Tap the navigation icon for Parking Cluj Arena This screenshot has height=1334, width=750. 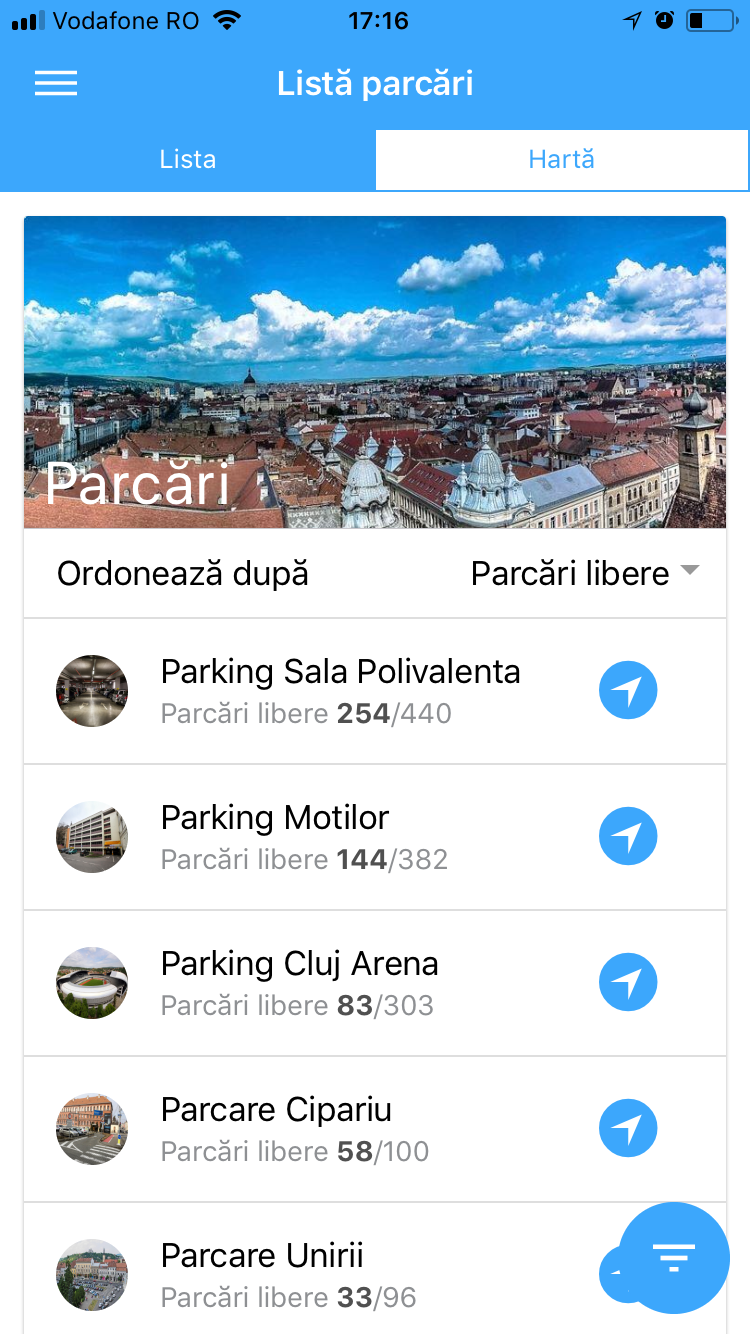628,982
